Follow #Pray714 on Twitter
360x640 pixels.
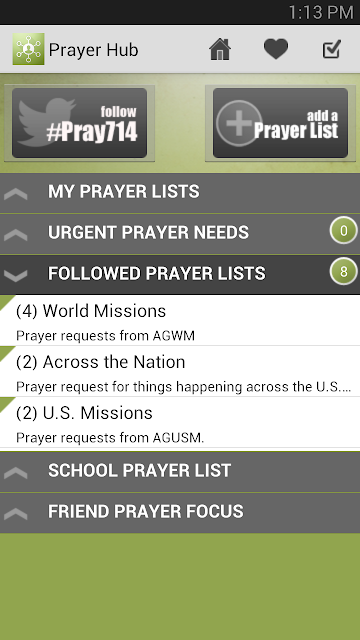(79, 123)
